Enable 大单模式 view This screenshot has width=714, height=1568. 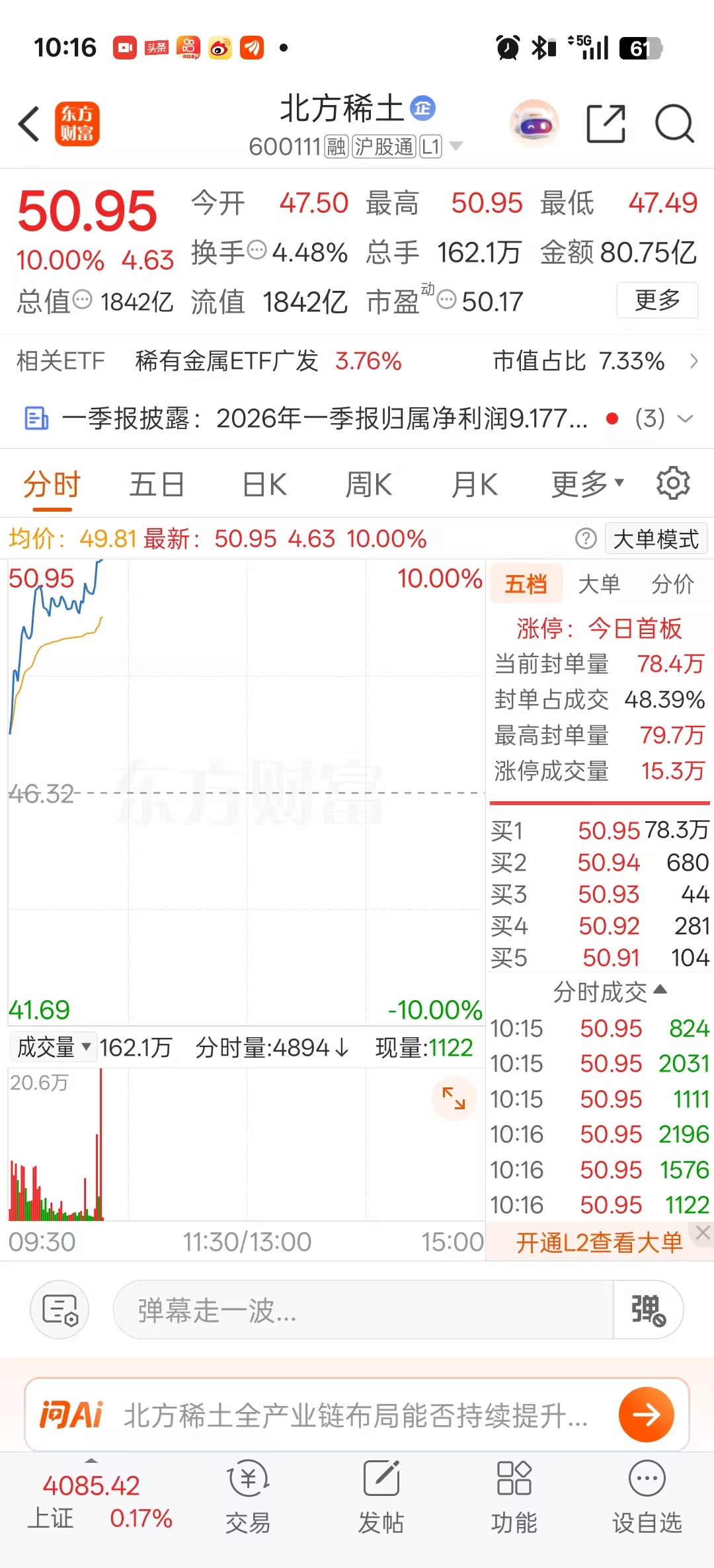click(656, 539)
